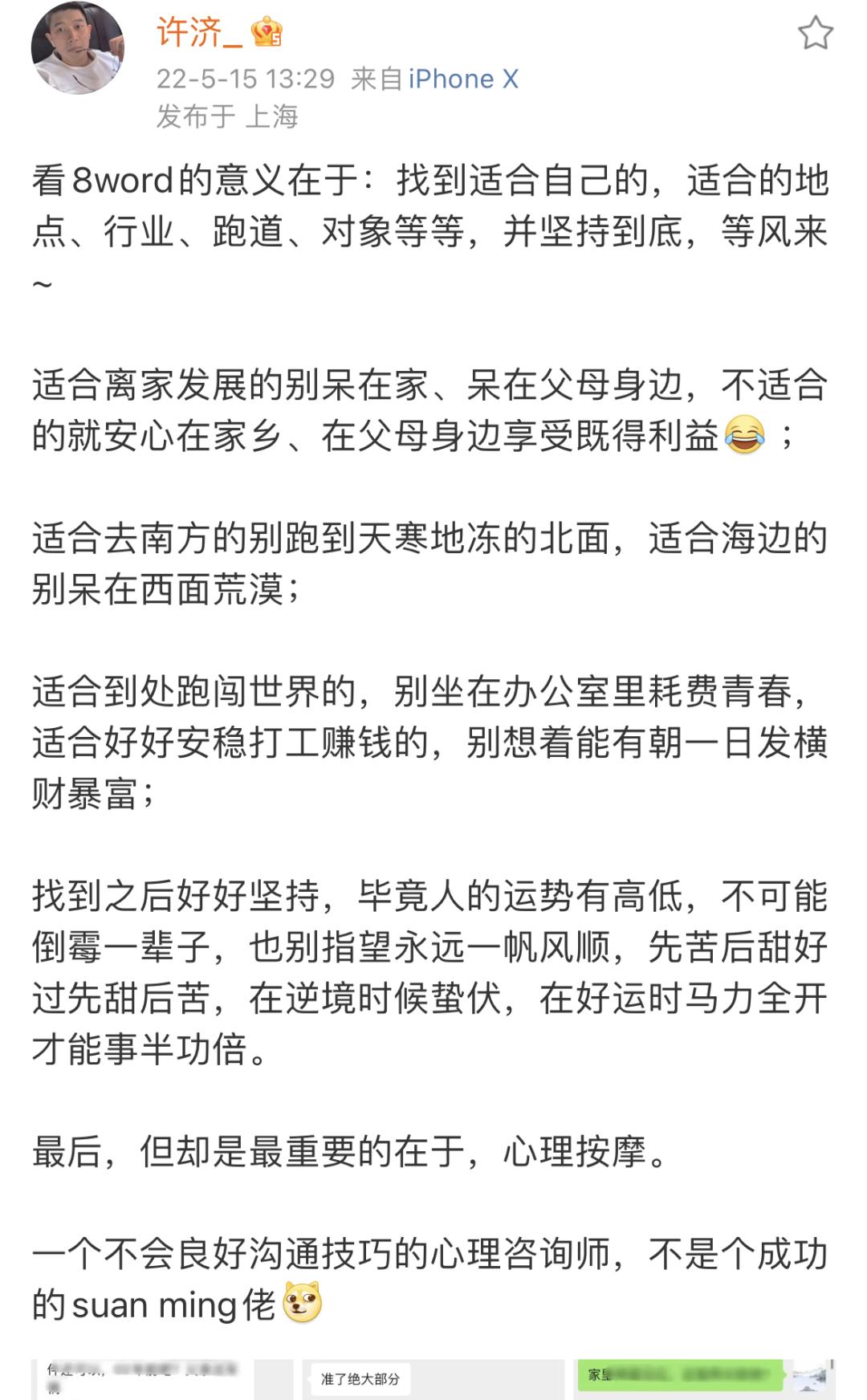Open the image showing 准了绝大部分

click(x=433, y=1379)
